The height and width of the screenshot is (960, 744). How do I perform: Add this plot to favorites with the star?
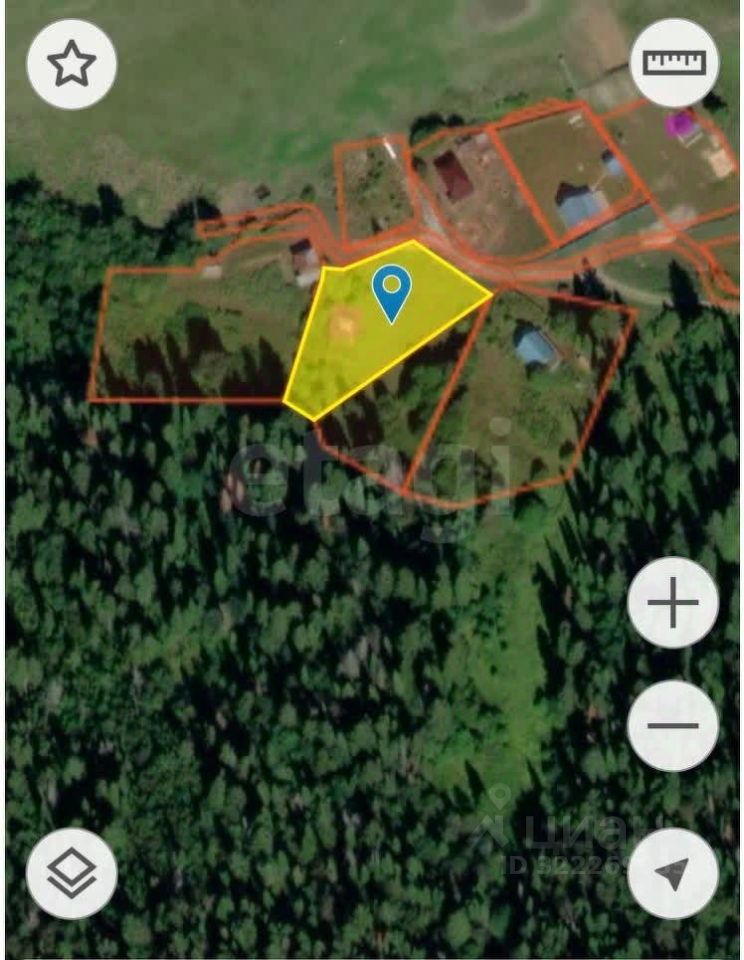click(71, 65)
